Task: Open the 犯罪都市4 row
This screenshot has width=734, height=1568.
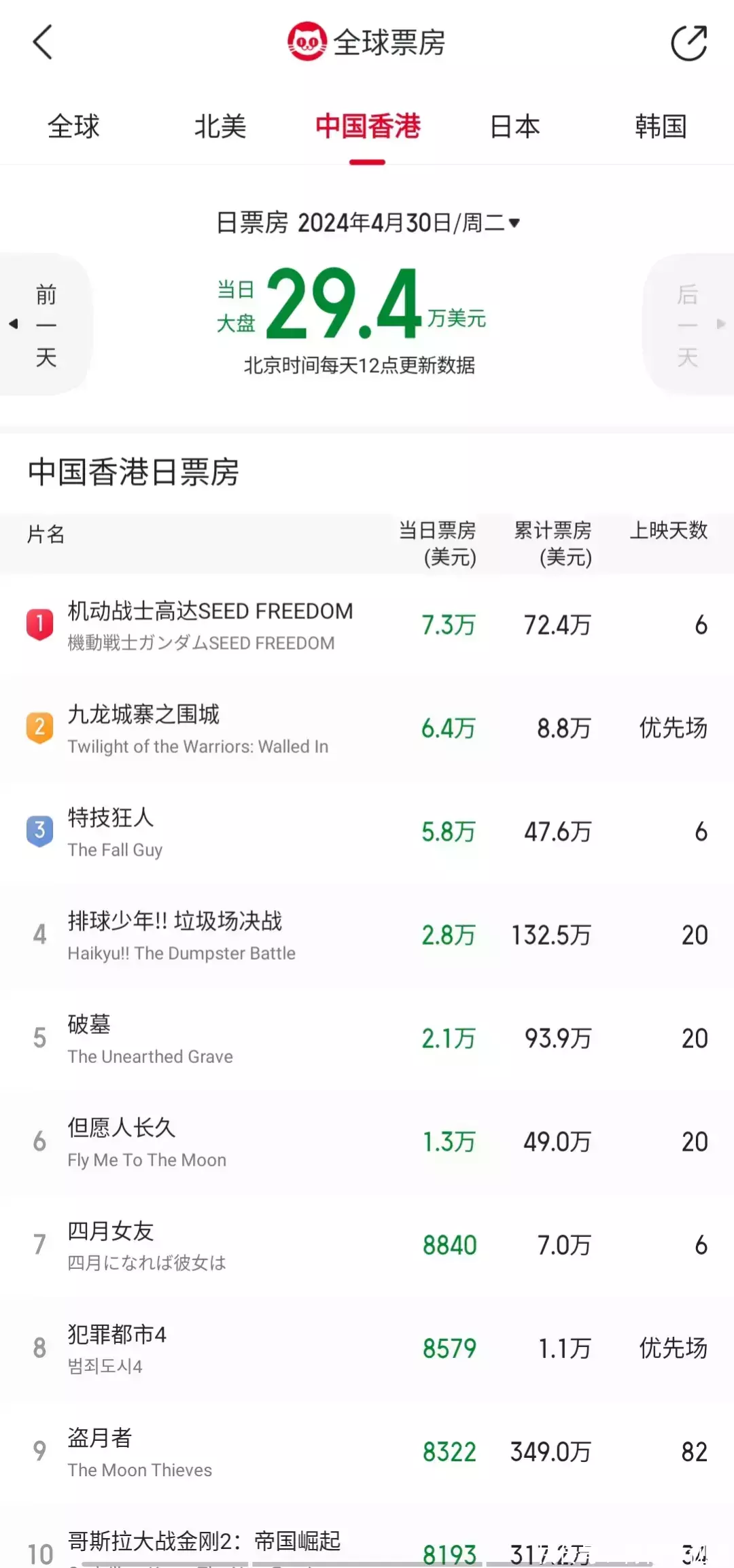Action: 117,1348
